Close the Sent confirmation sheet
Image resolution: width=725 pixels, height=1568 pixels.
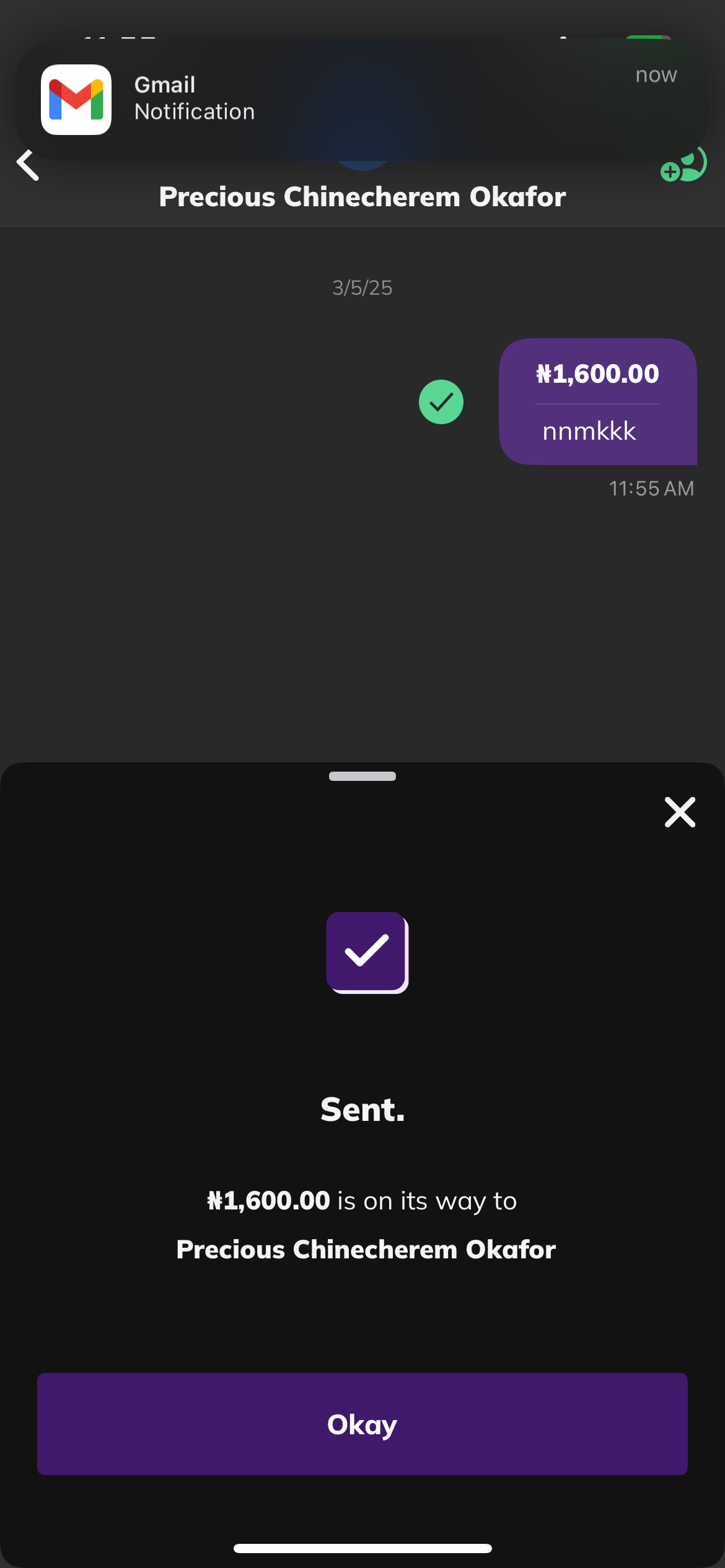pos(680,812)
